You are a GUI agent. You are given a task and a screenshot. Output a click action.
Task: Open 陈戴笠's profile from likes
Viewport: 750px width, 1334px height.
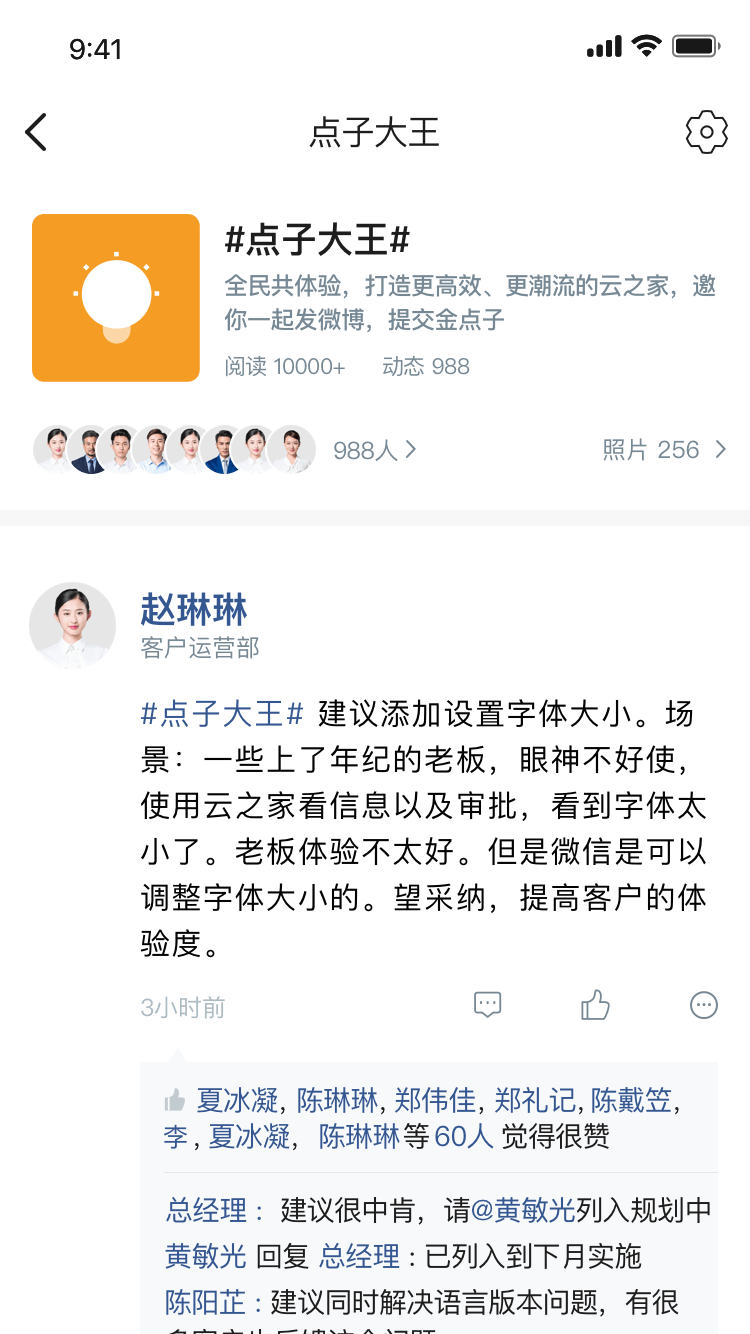(631, 1101)
